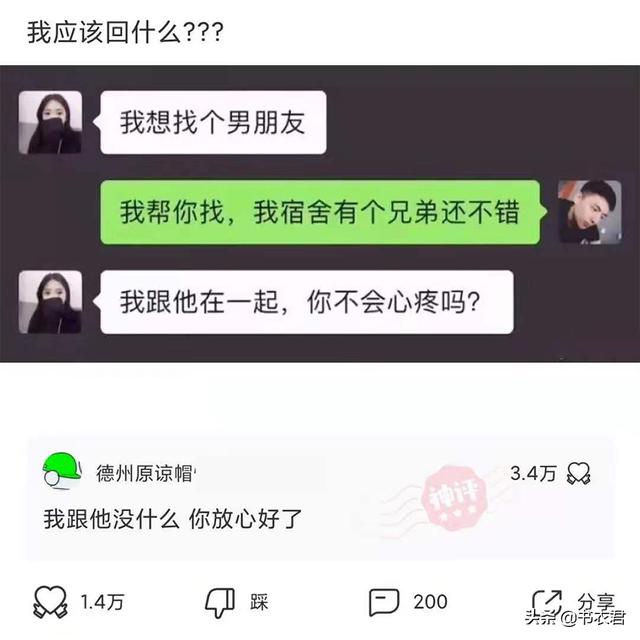Share this post via 分享
This screenshot has width=640, height=640.
548,601
